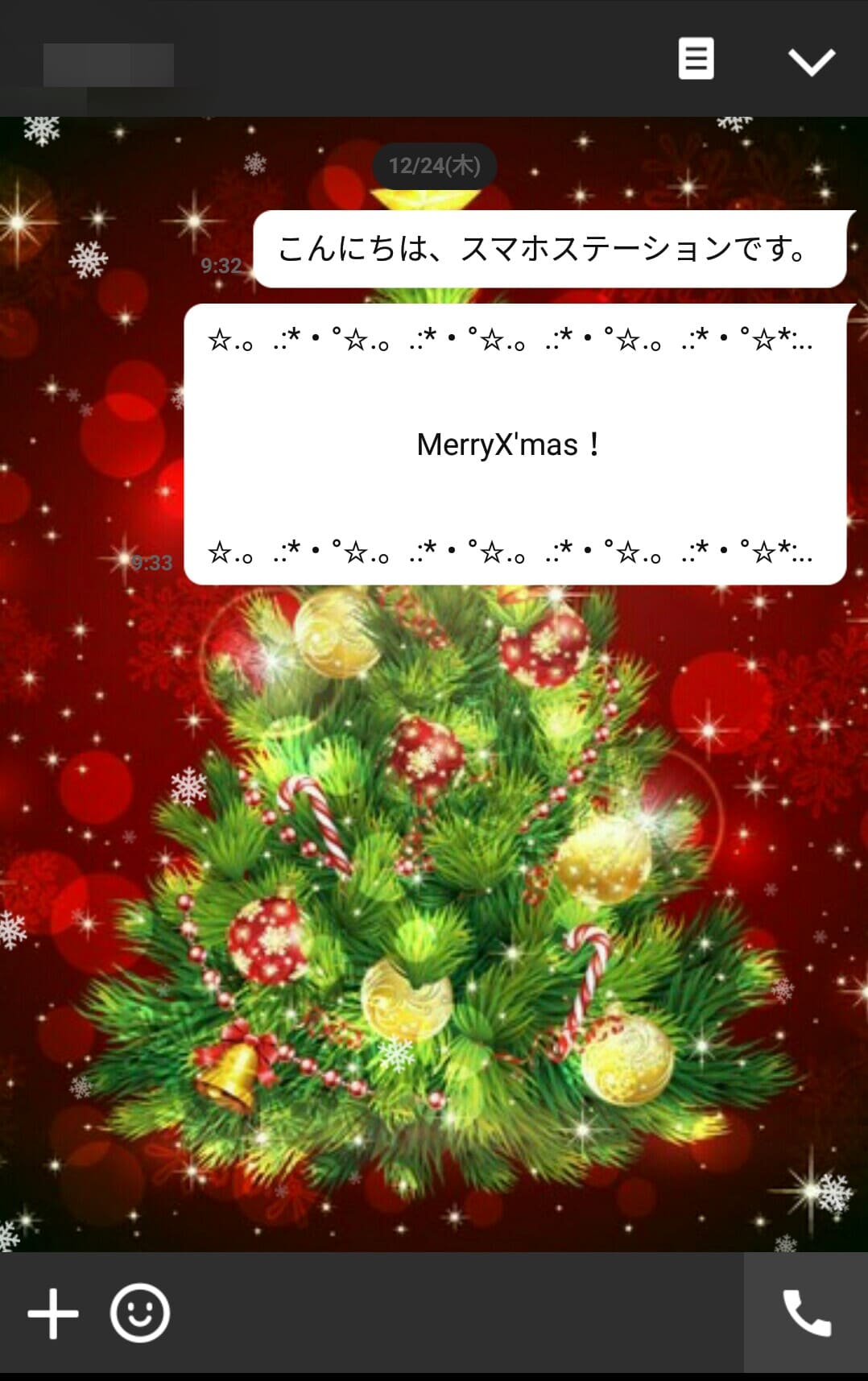Start a voice call with phone icon
868x1381 pixels.
tap(806, 1313)
